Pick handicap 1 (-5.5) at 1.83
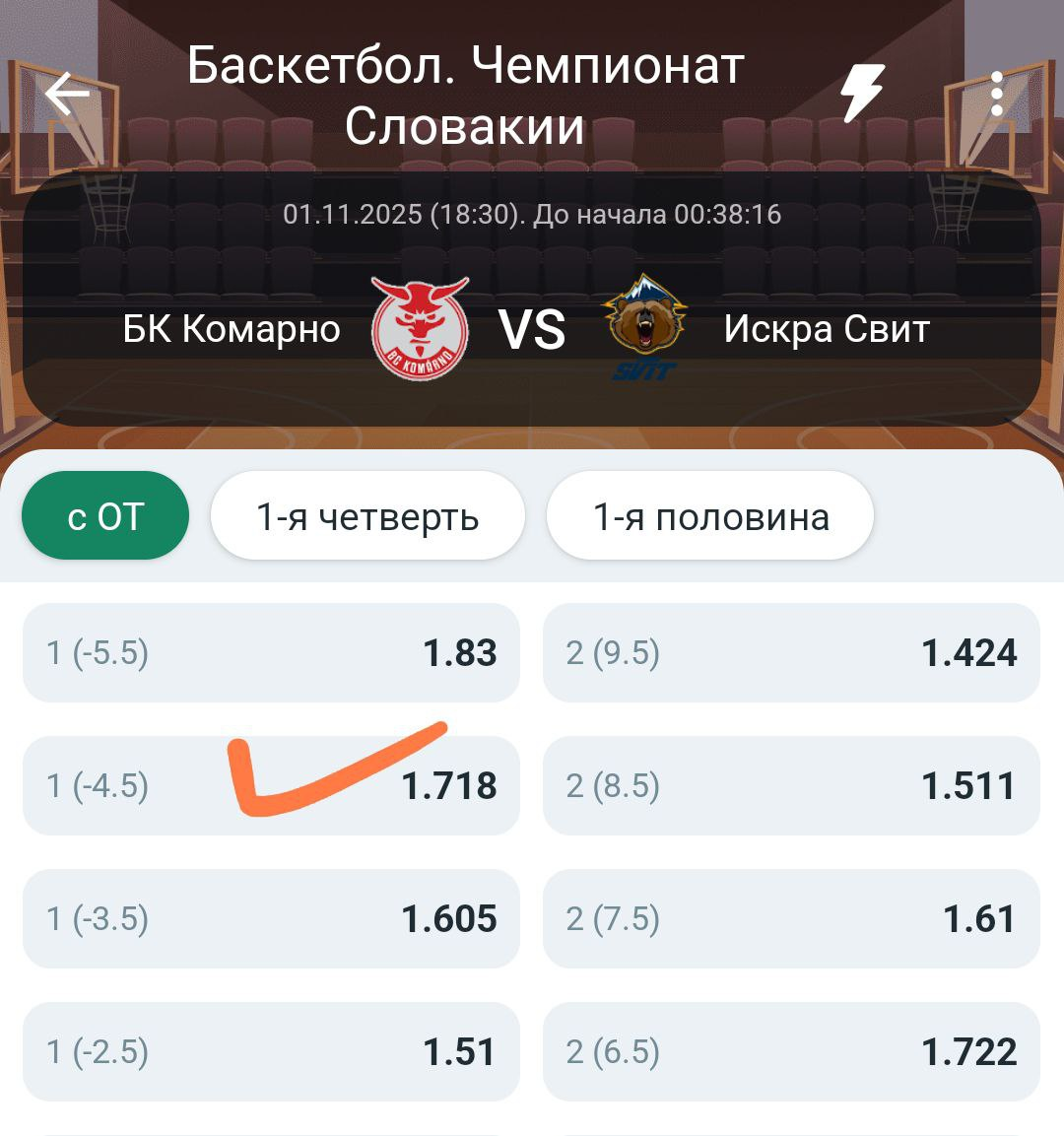 pos(271,652)
